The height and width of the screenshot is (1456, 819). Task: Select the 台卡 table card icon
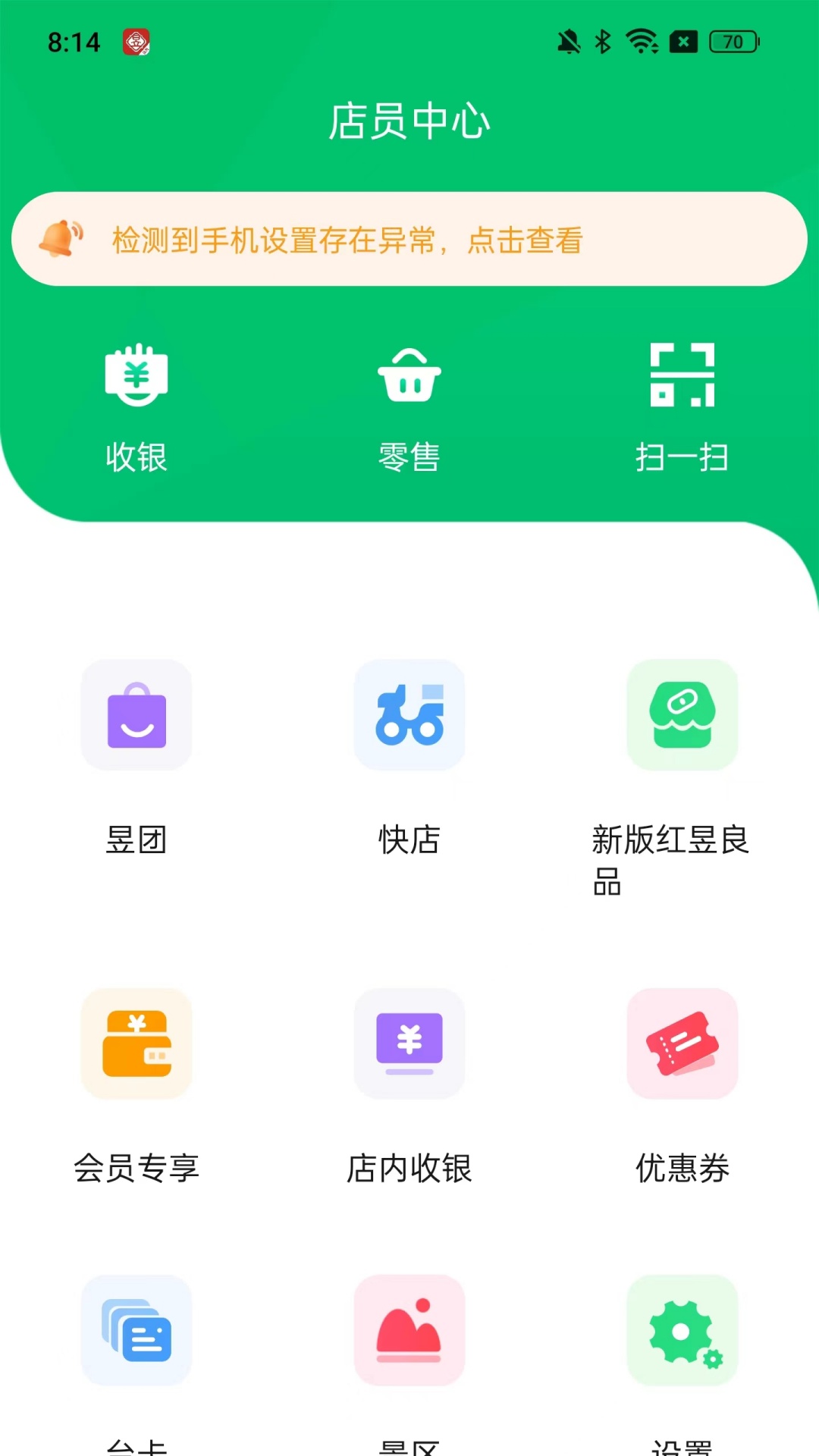136,1332
